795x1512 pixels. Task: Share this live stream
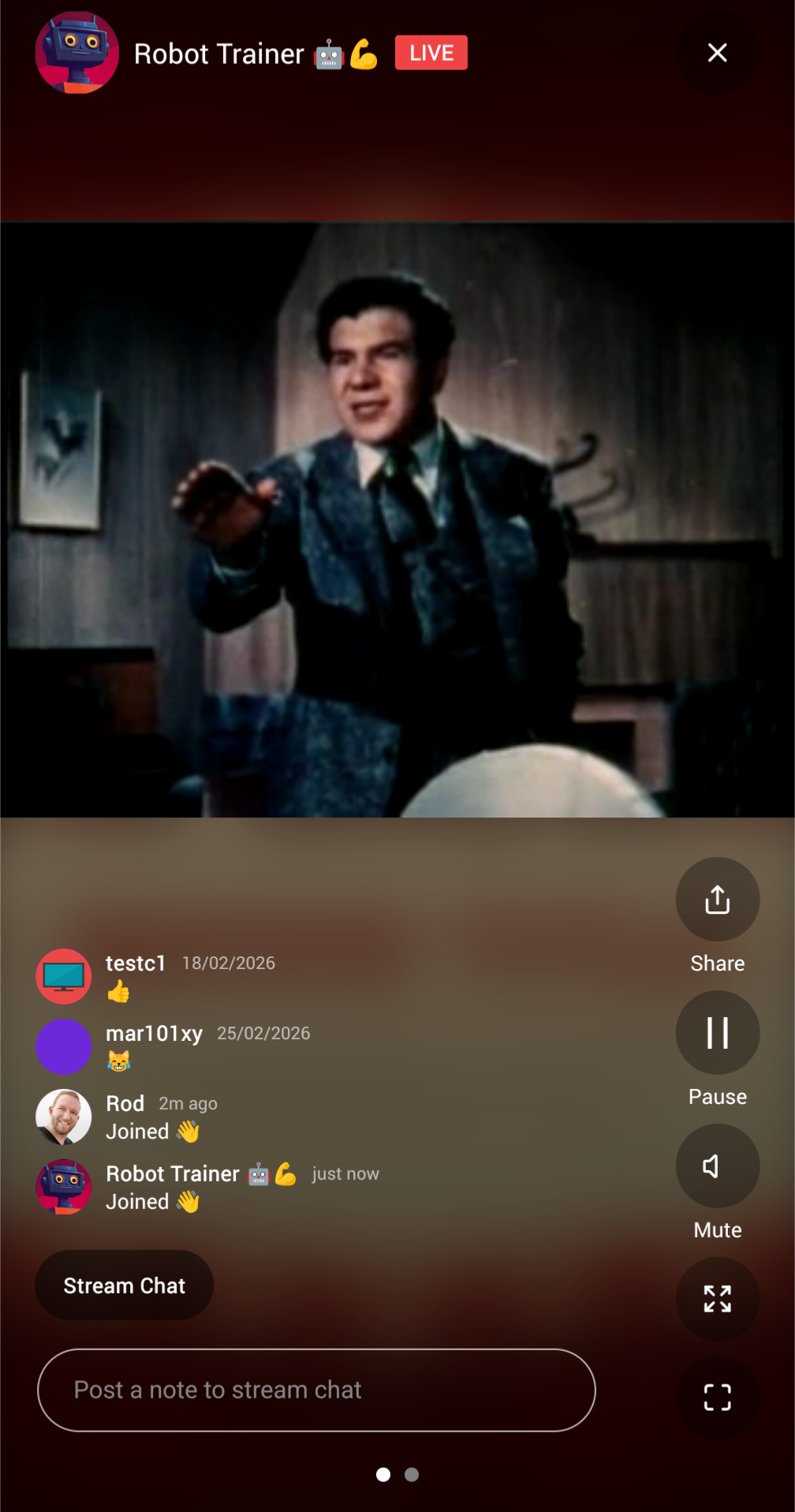click(x=717, y=900)
